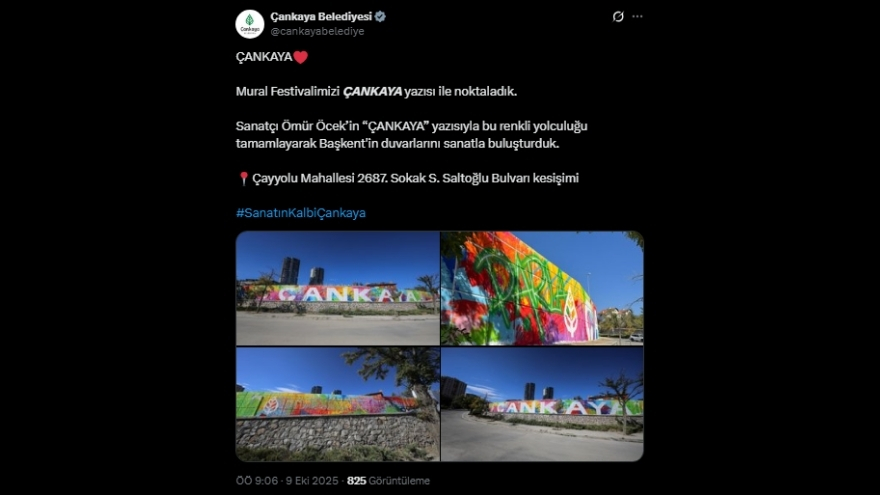This screenshot has height=495, width=880.
Task: Open the bottom-left stone wall mural photo
Action: 337,404
